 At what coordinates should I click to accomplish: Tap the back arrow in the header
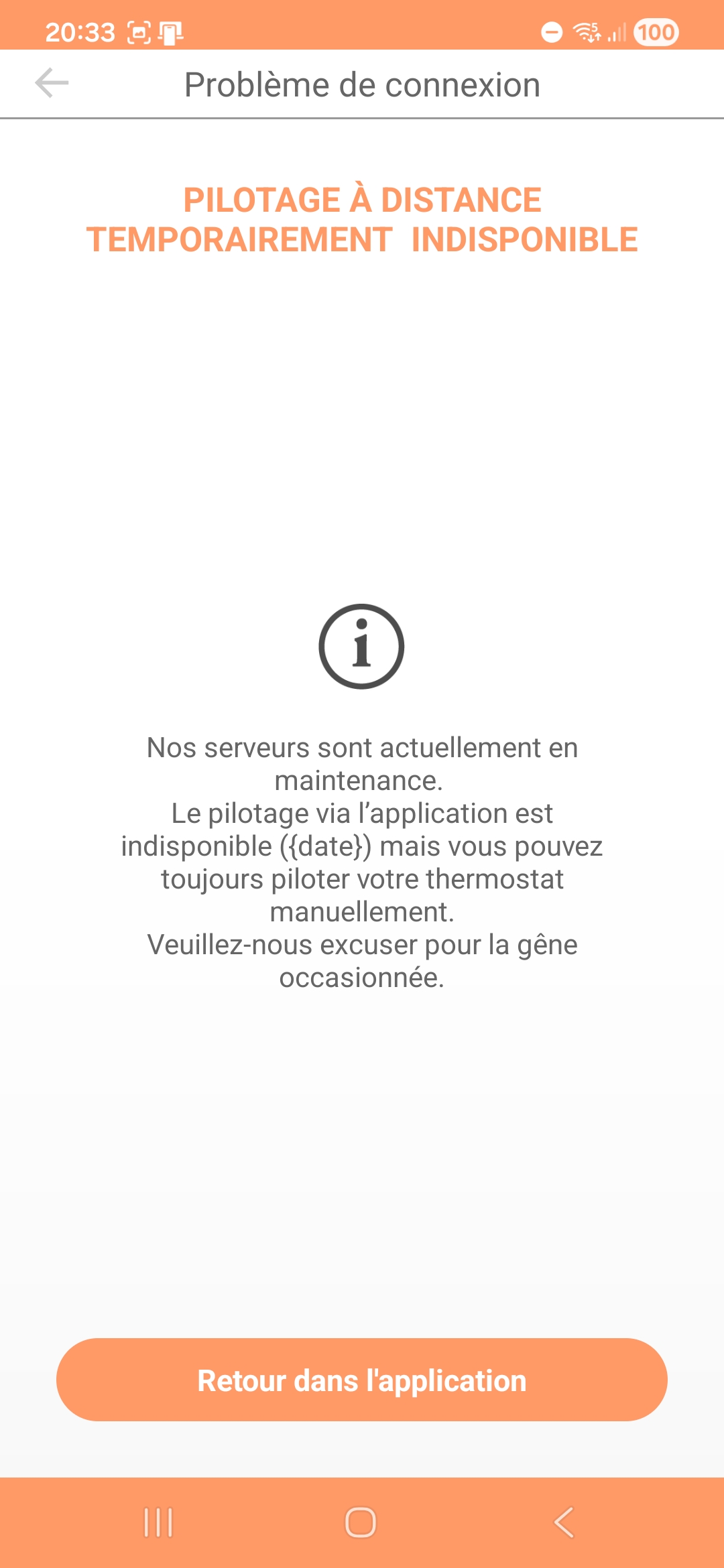[52, 83]
